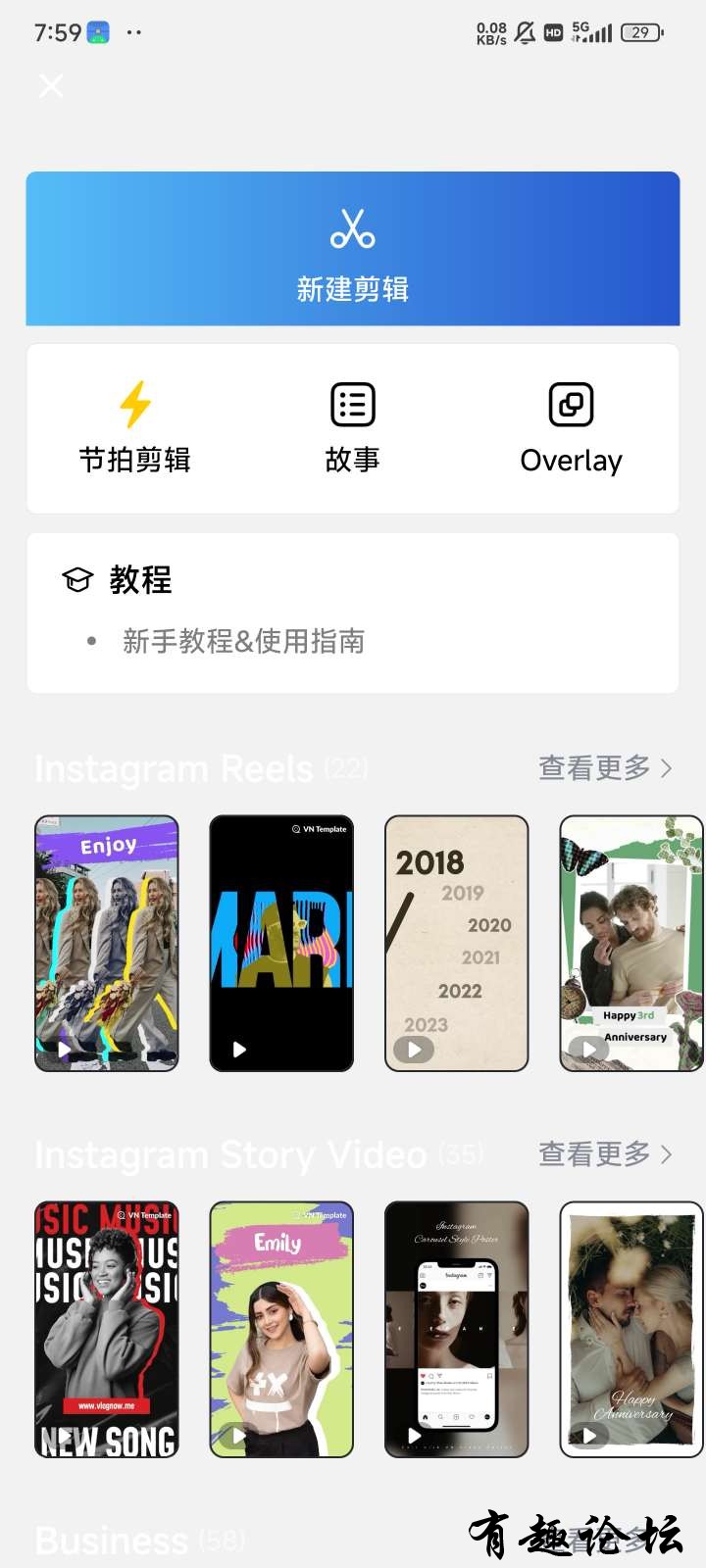The height and width of the screenshot is (1568, 706).
Task: Open the NEW SONG music template
Action: 107,1329
